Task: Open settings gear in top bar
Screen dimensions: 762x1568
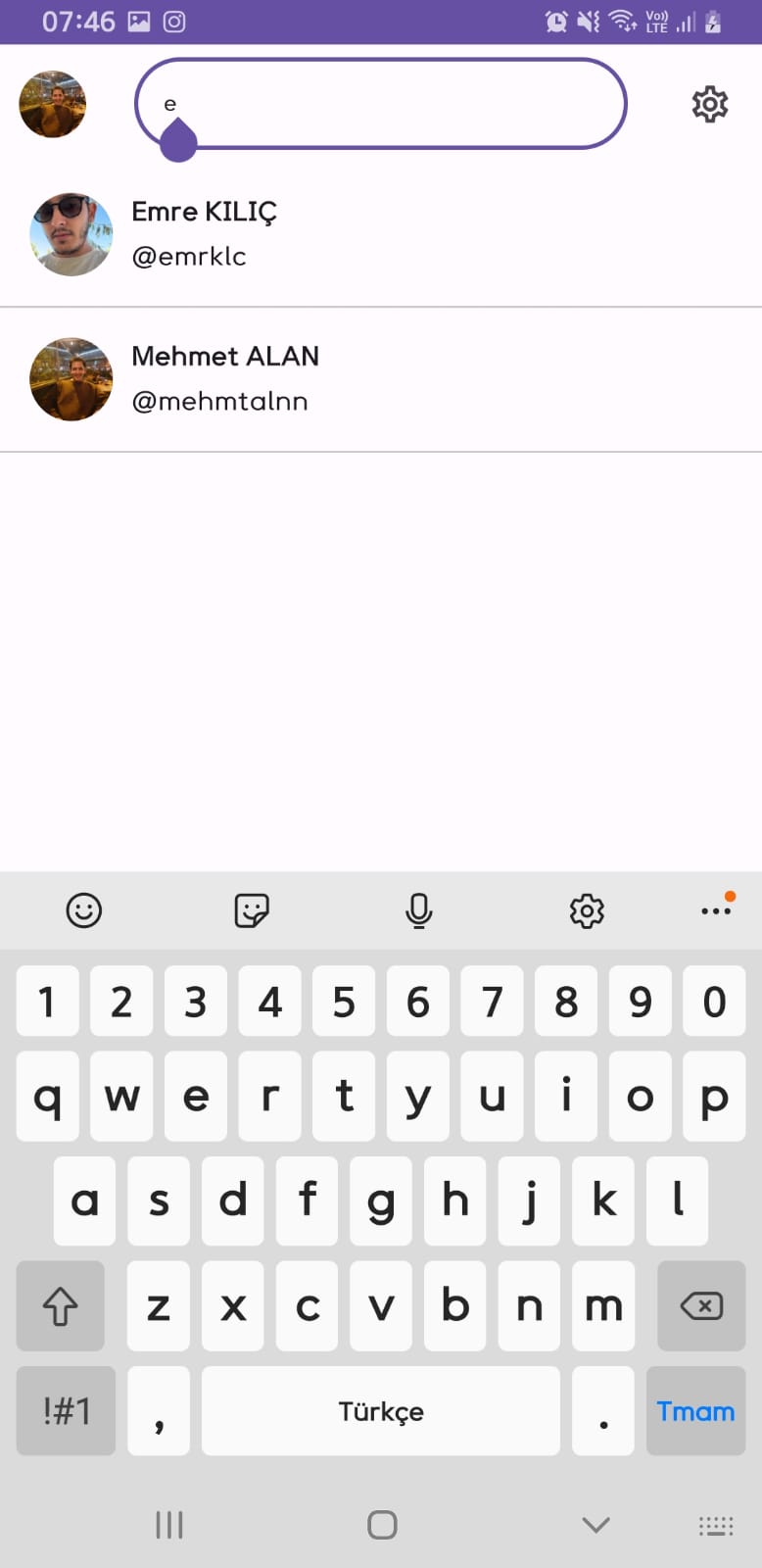Action: point(710,104)
